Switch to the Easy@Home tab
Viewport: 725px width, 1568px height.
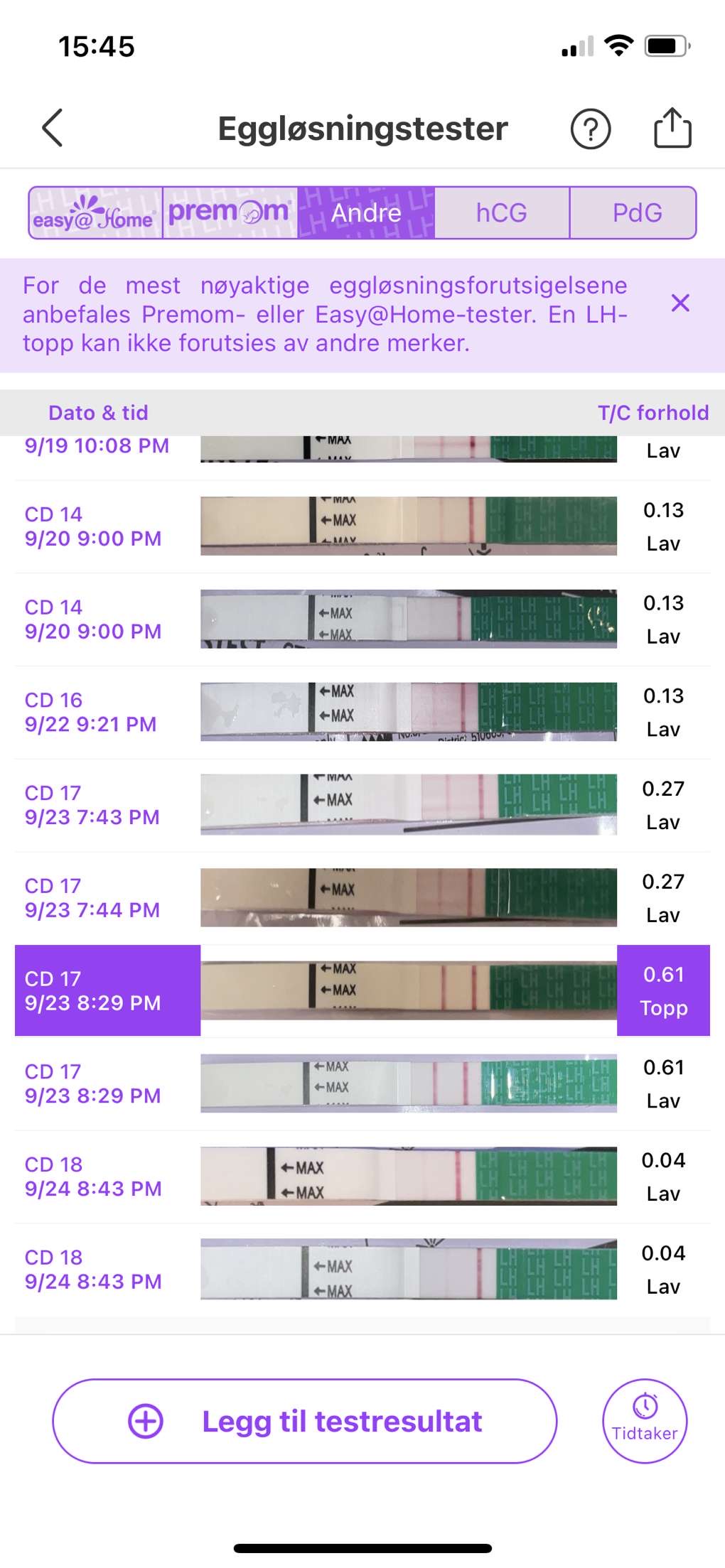pos(95,213)
